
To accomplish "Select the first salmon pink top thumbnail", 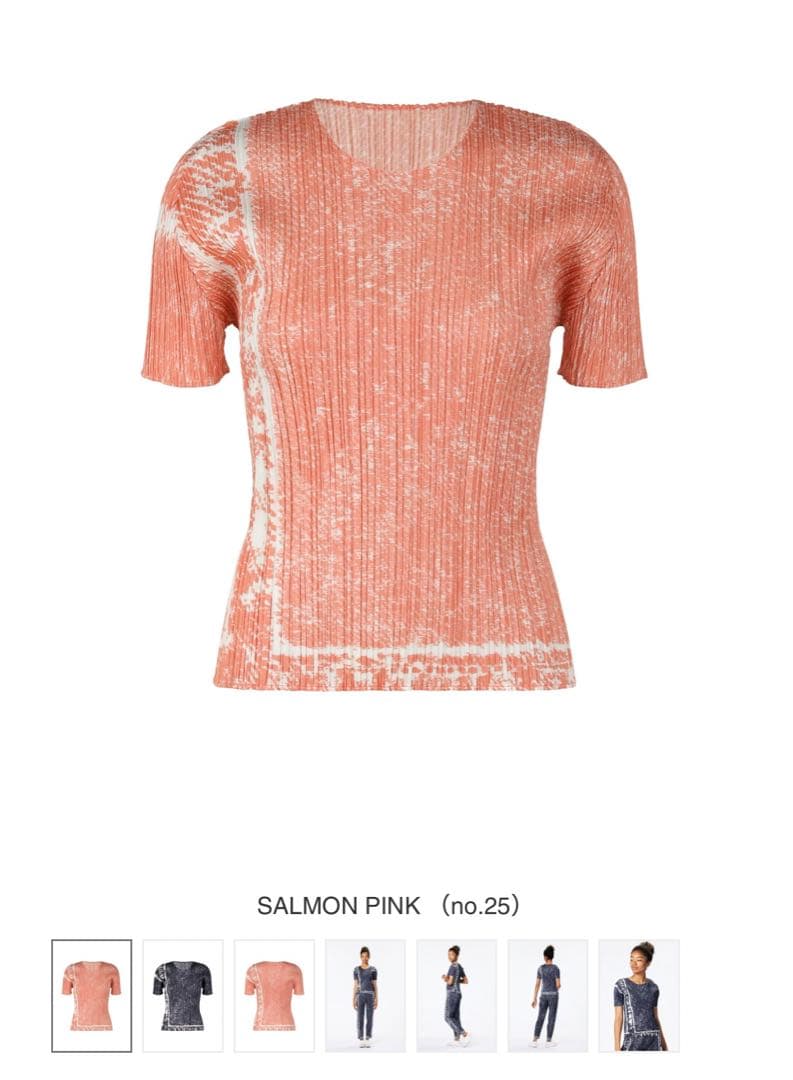I will click(91, 995).
